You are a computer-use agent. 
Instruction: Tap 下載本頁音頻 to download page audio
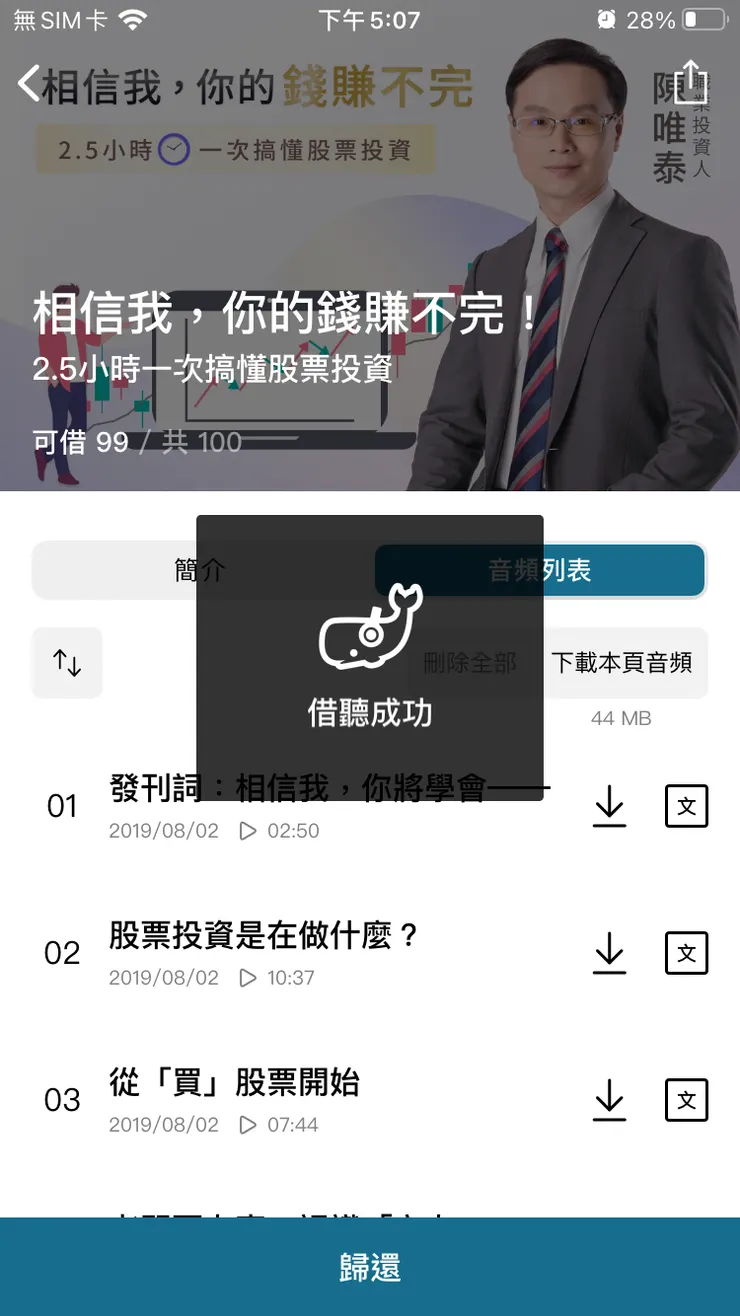pos(625,662)
